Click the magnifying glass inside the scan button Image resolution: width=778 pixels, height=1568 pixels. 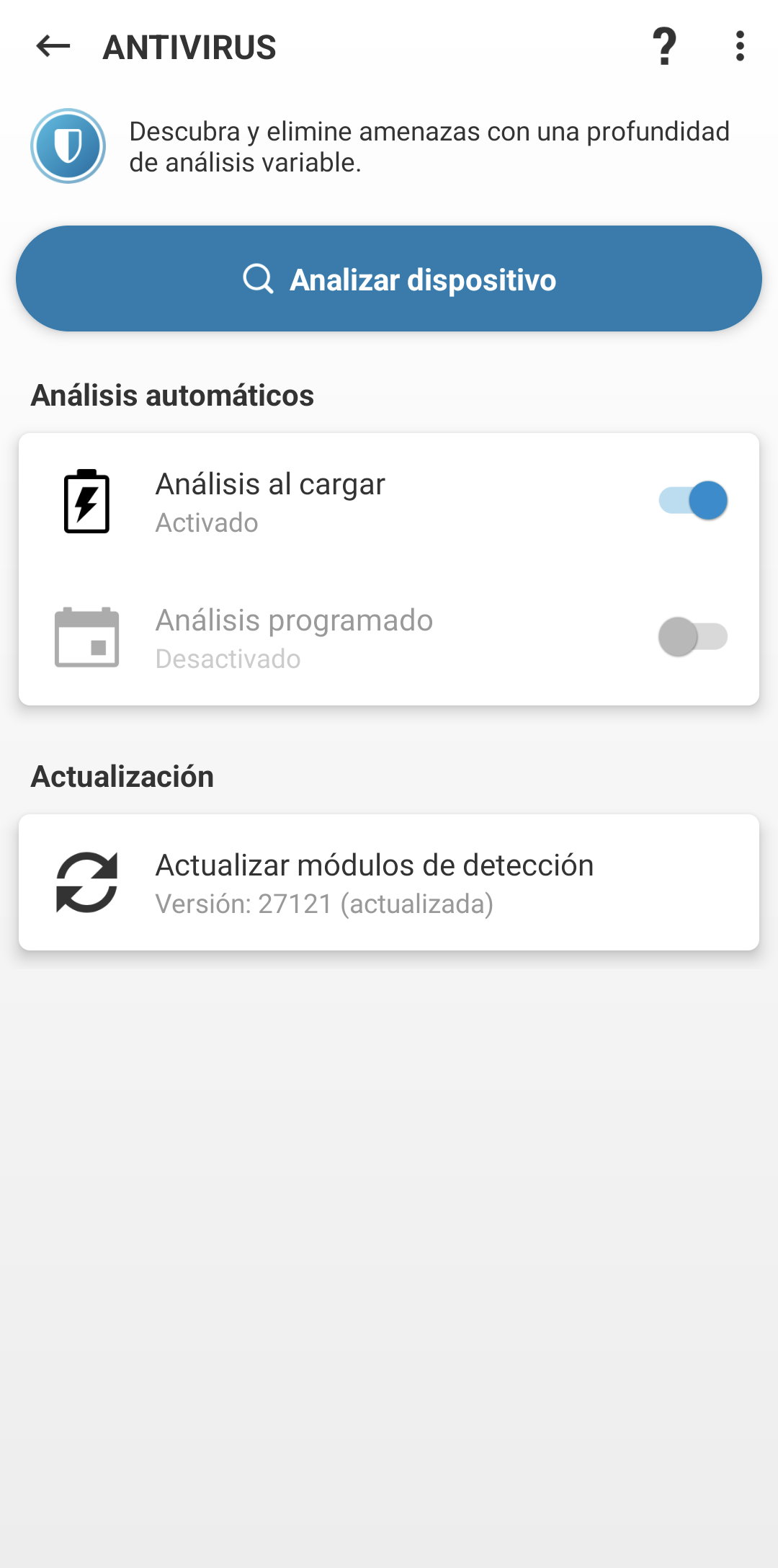point(257,280)
